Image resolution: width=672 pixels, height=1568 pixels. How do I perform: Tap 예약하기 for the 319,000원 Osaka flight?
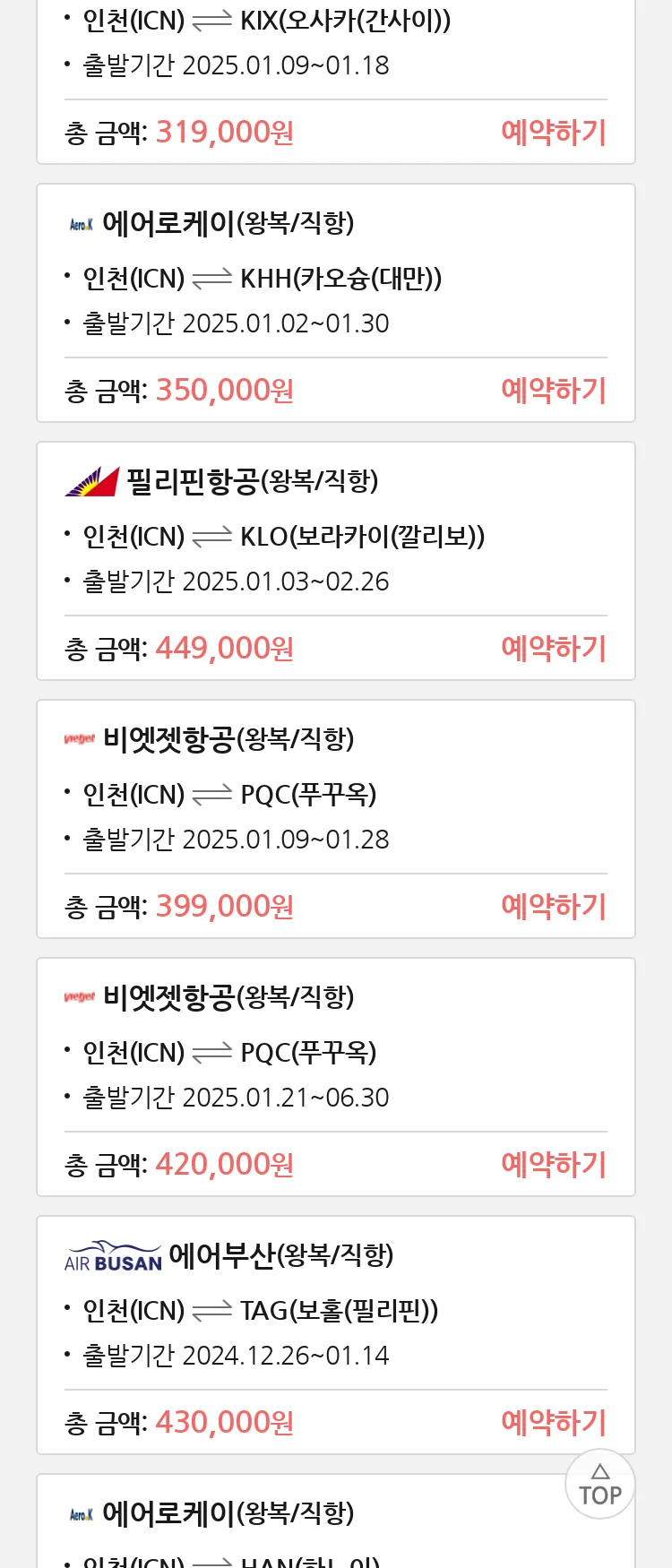(554, 133)
